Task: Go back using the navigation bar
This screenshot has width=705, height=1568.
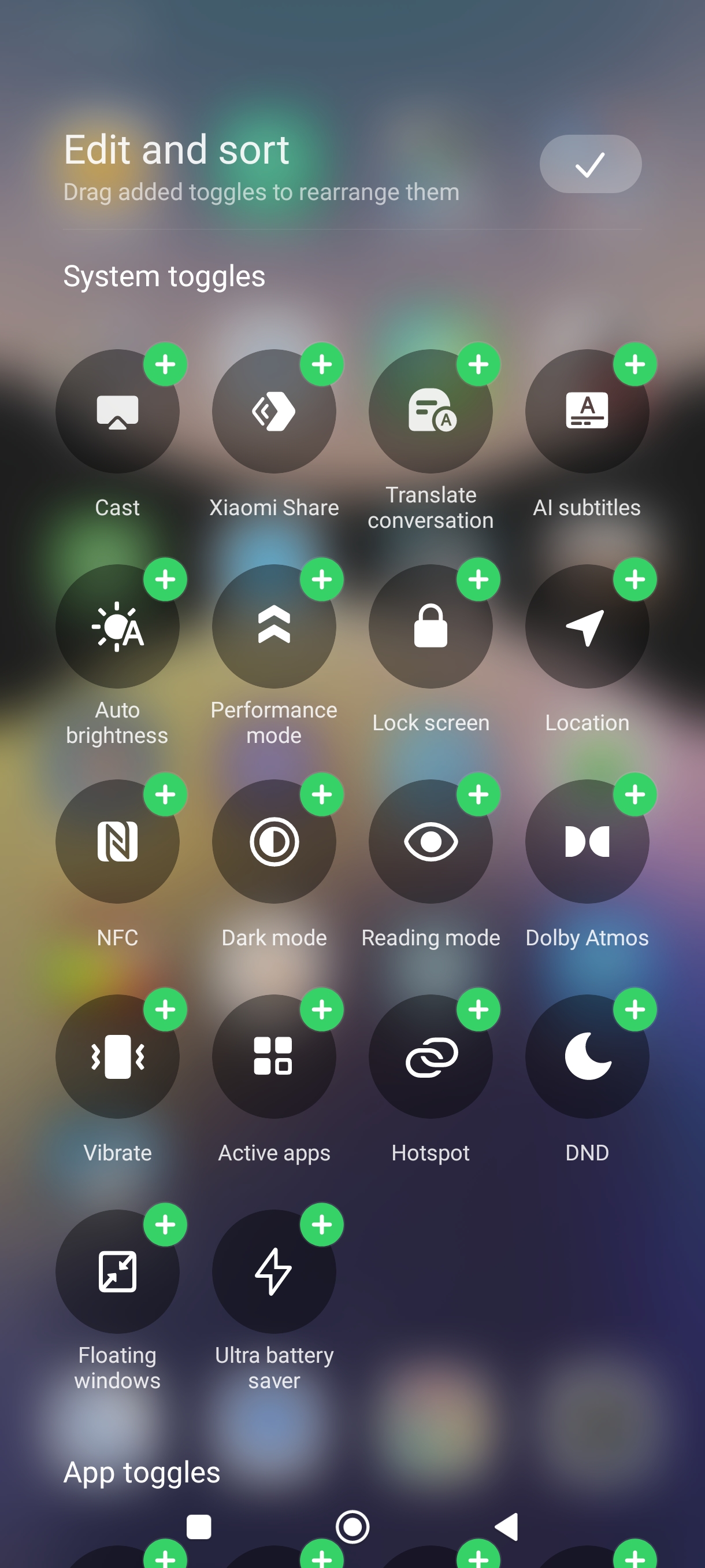Action: [507, 1526]
